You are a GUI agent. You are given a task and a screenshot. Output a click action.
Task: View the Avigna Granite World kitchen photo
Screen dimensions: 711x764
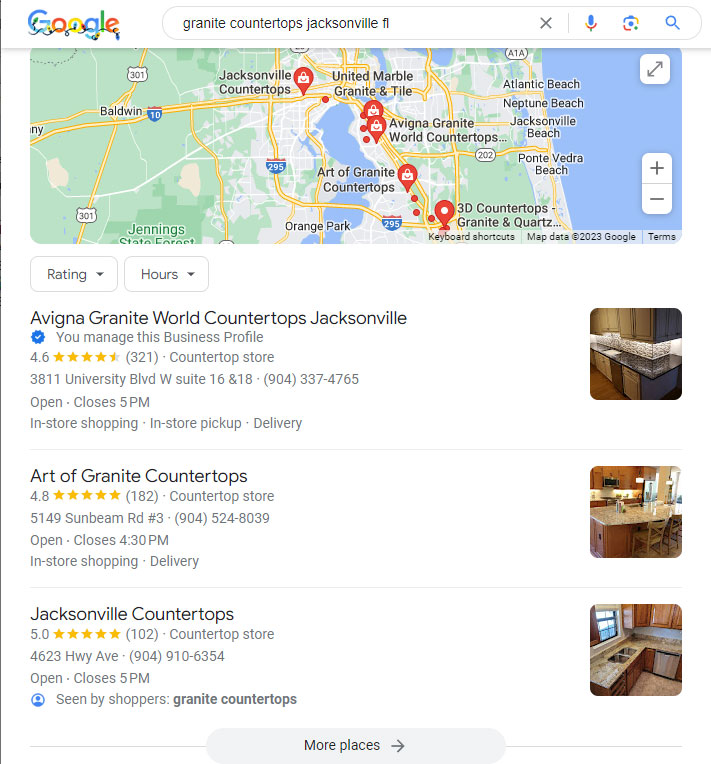635,354
